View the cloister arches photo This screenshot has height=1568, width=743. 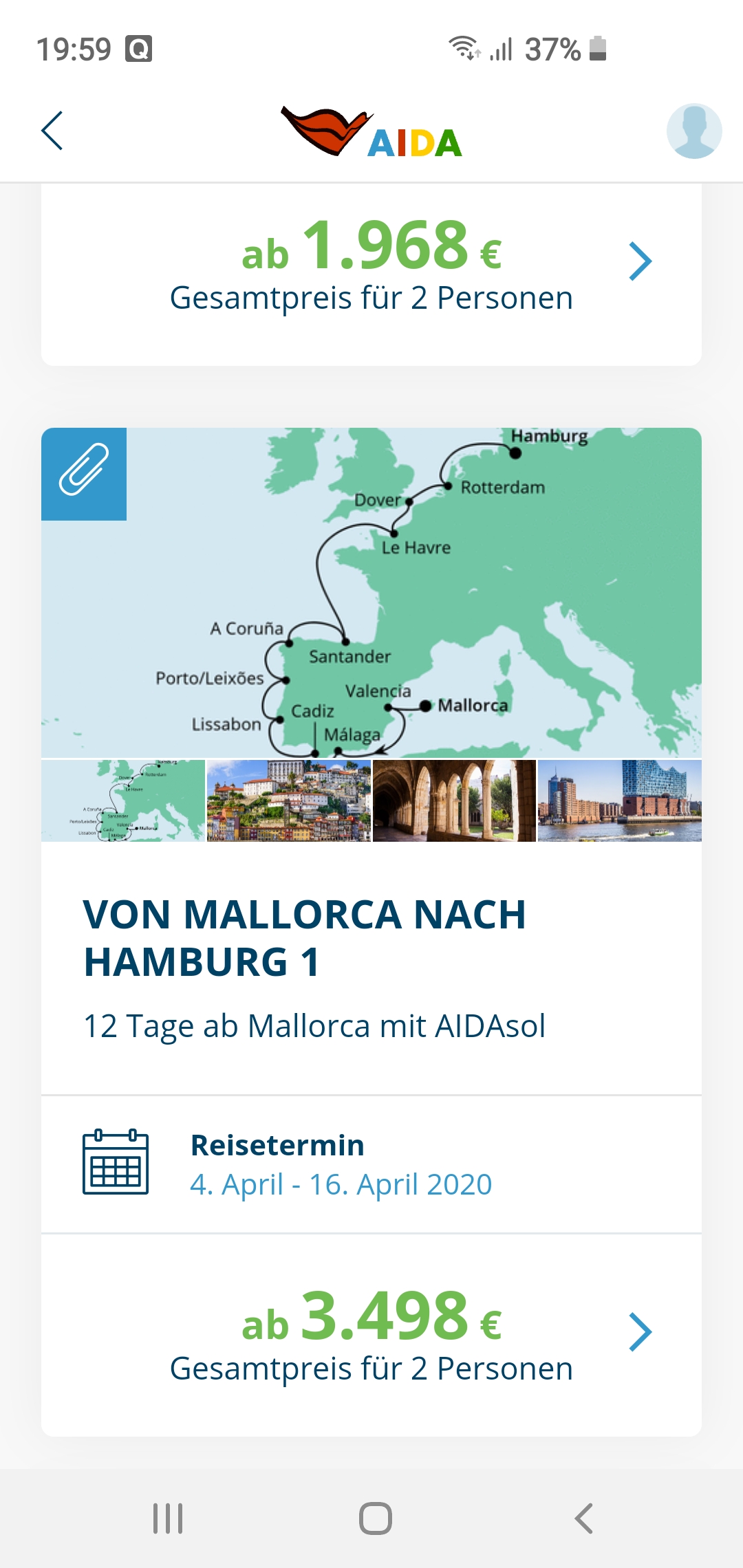coord(454,801)
